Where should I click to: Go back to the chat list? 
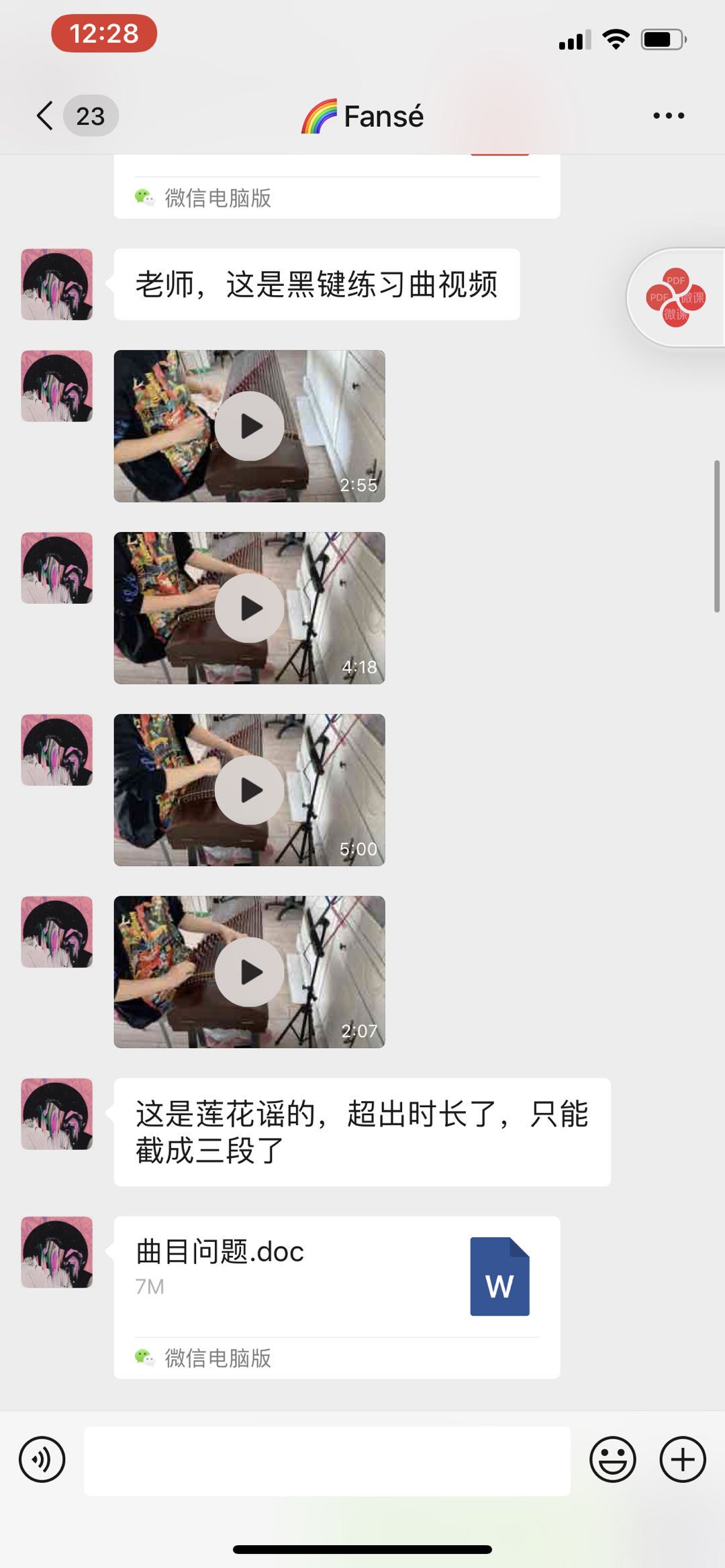pos(46,116)
